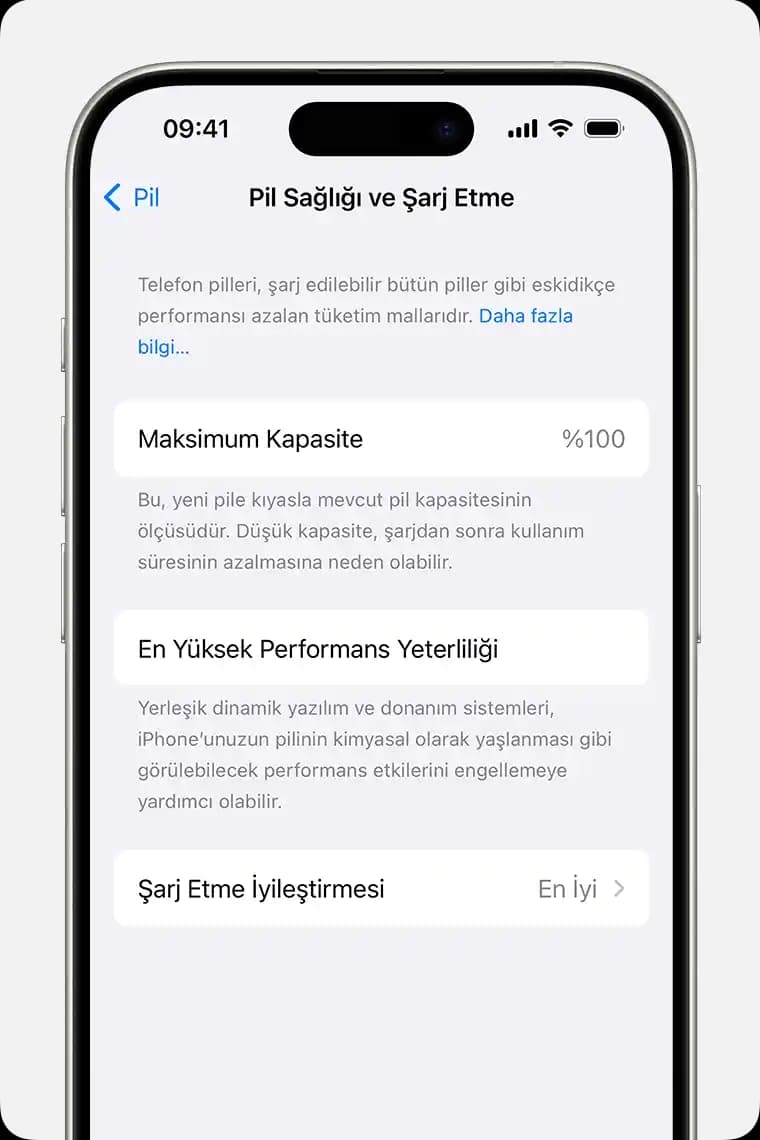Image resolution: width=760 pixels, height=1140 pixels.
Task: Tap the battery indicator icon
Action: point(600,128)
